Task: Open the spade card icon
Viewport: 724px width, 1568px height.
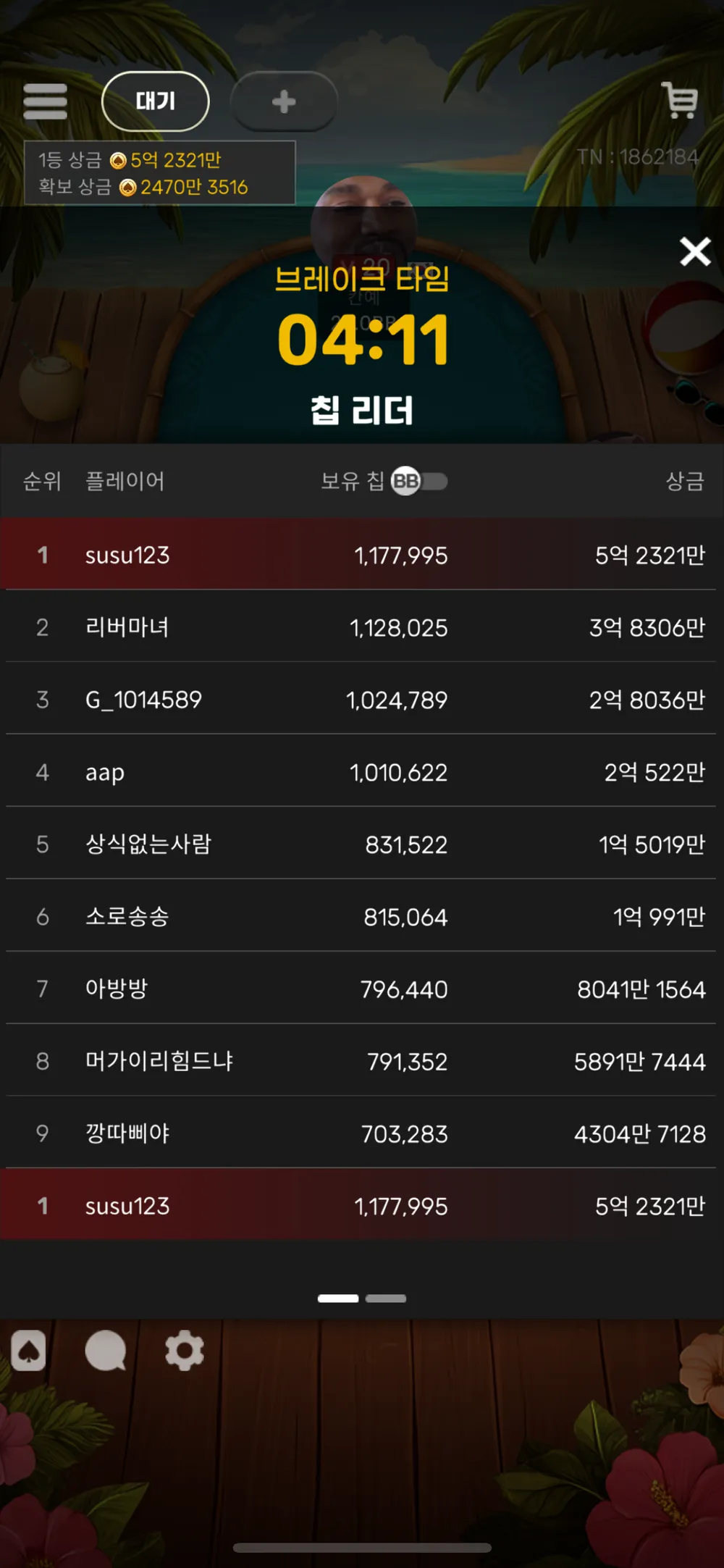Action: click(x=29, y=1351)
